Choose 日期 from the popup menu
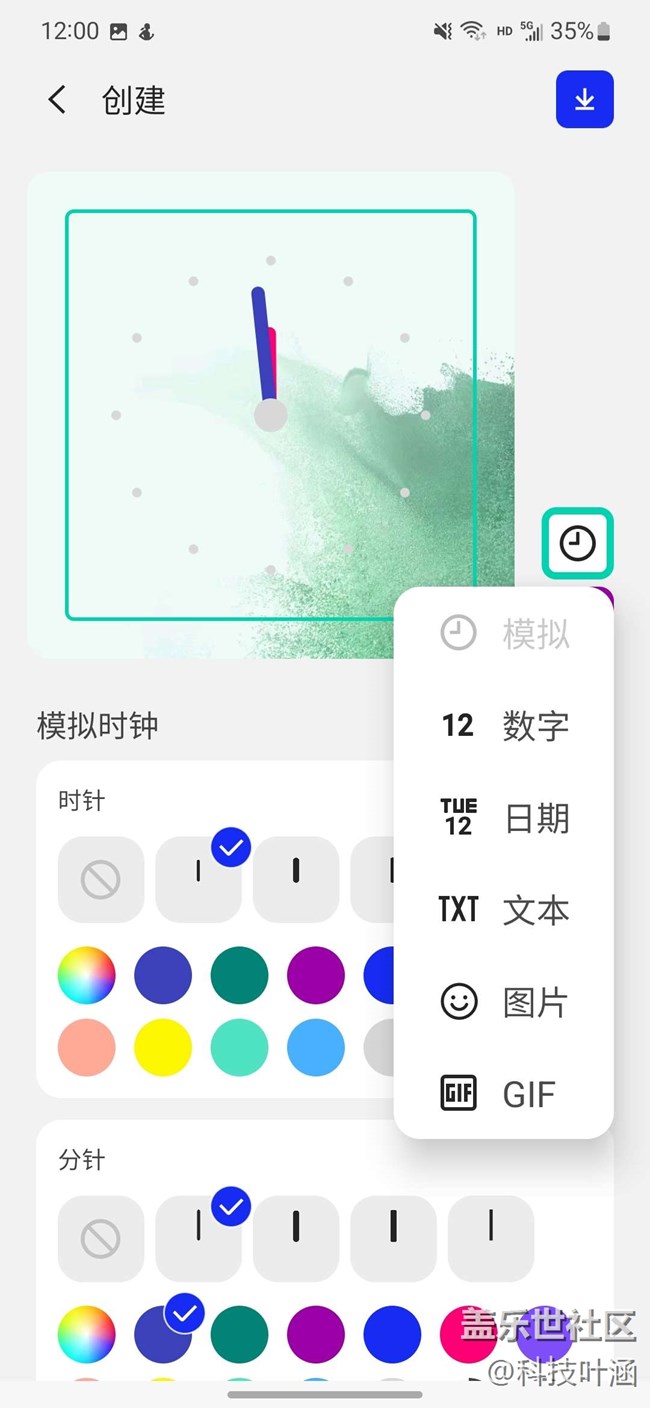The height and width of the screenshot is (1408, 650). pos(504,818)
